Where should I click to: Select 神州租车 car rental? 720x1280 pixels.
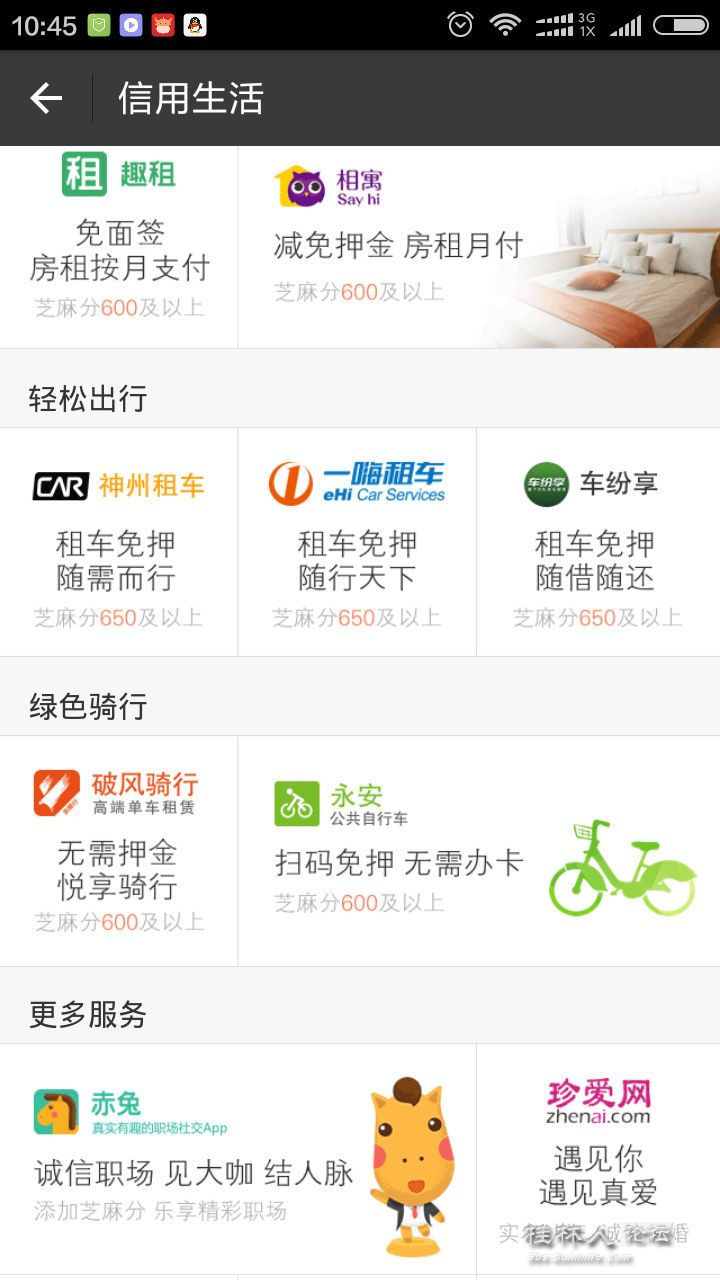[118, 542]
